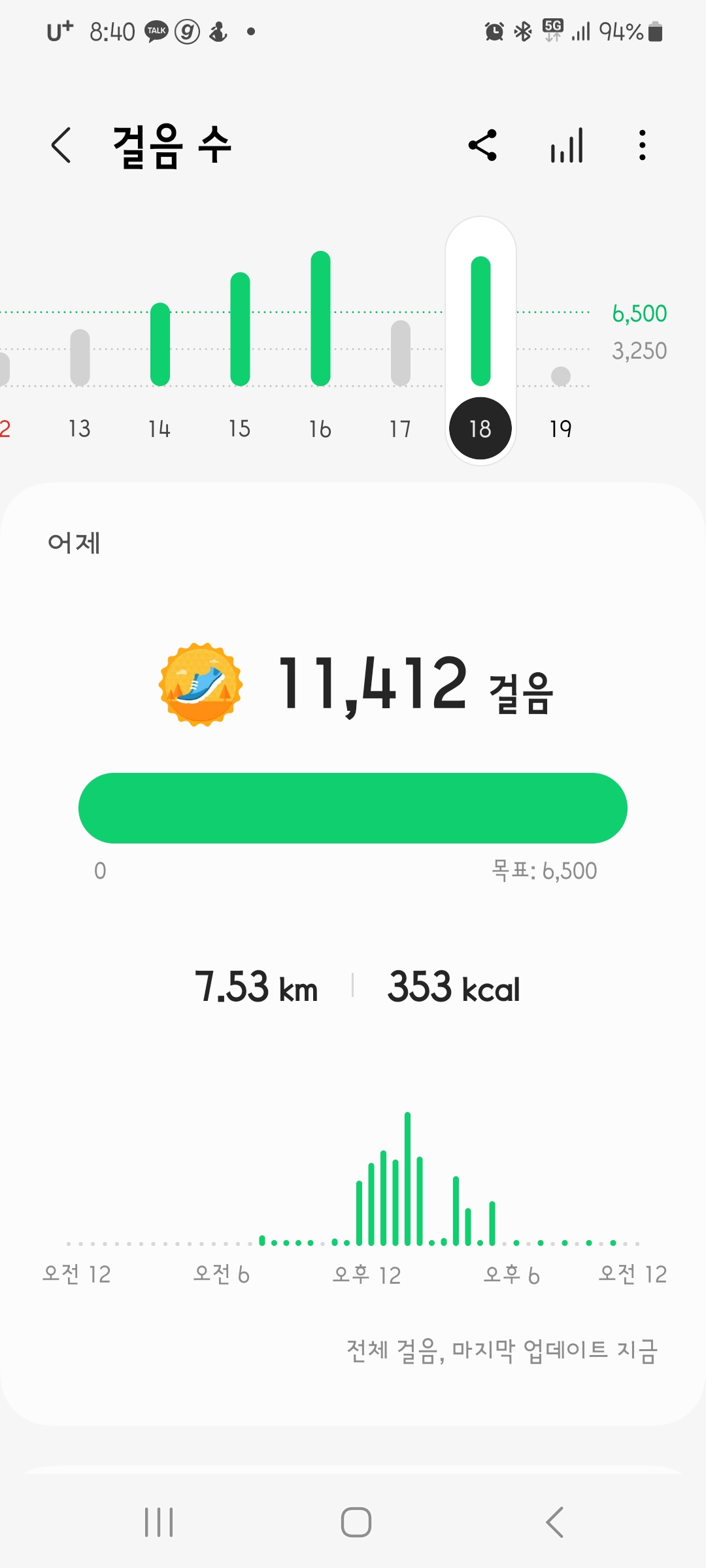The image size is (706, 1568).
Task: Open the three-dot overflow menu
Action: coord(643,145)
